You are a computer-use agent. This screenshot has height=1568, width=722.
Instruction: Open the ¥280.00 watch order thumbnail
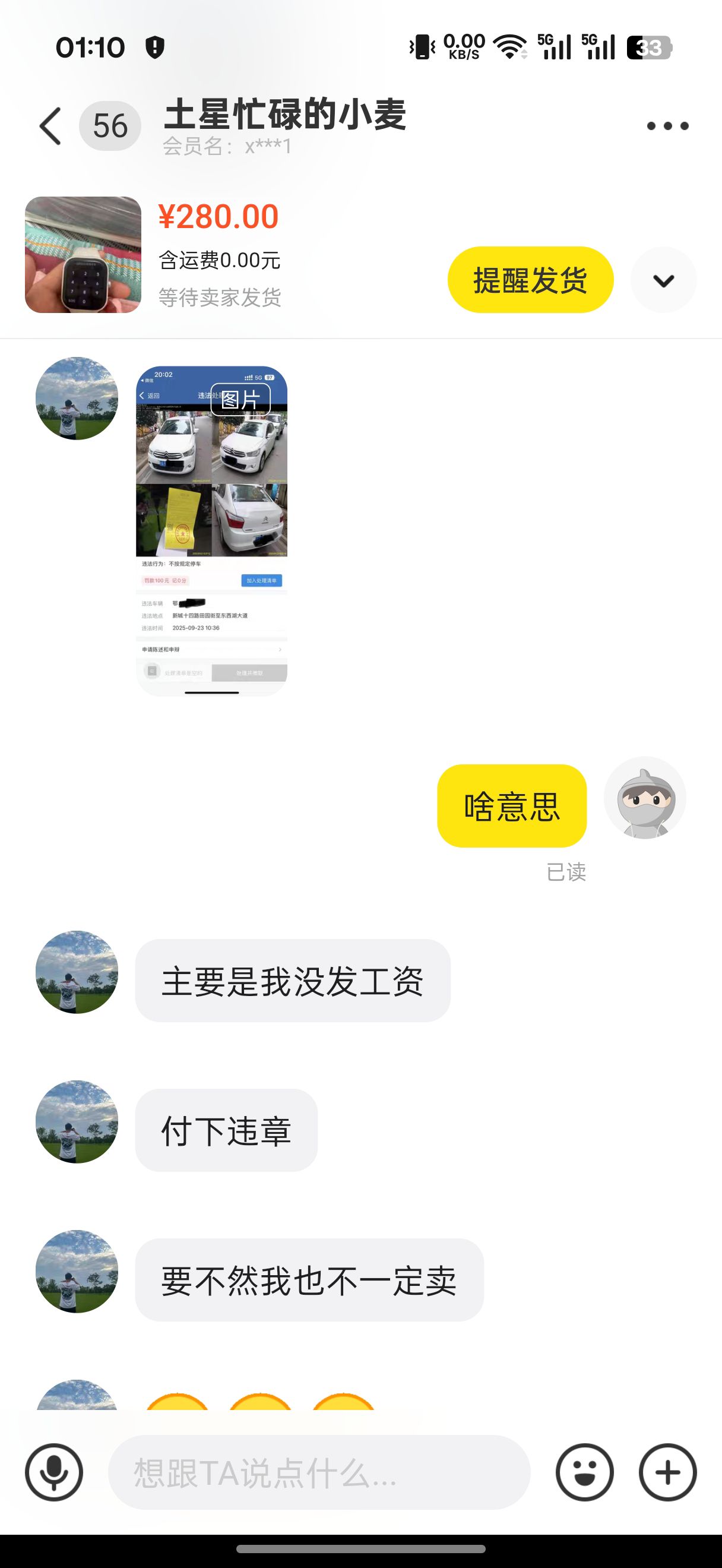pos(83,254)
